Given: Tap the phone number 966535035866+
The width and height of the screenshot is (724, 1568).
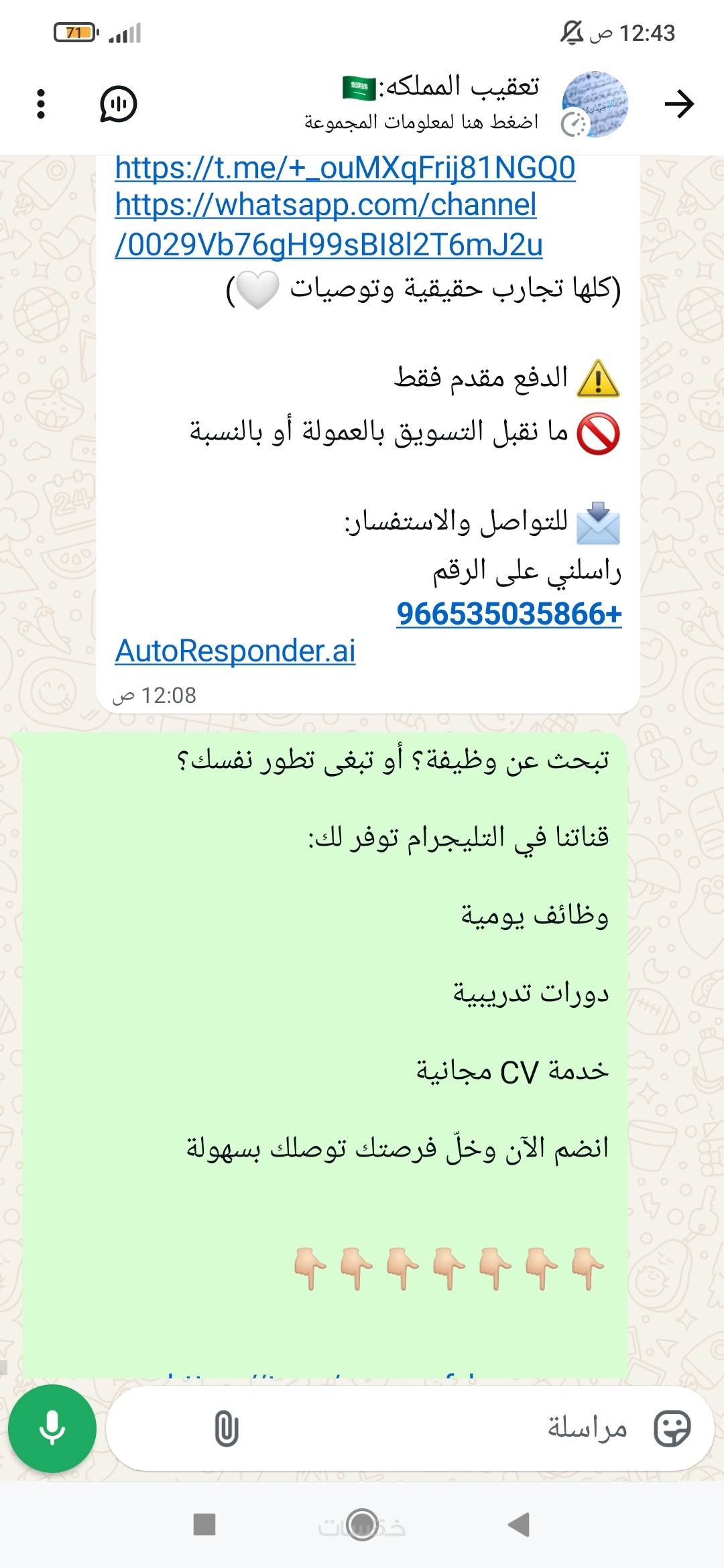Looking at the screenshot, I should (x=509, y=613).
